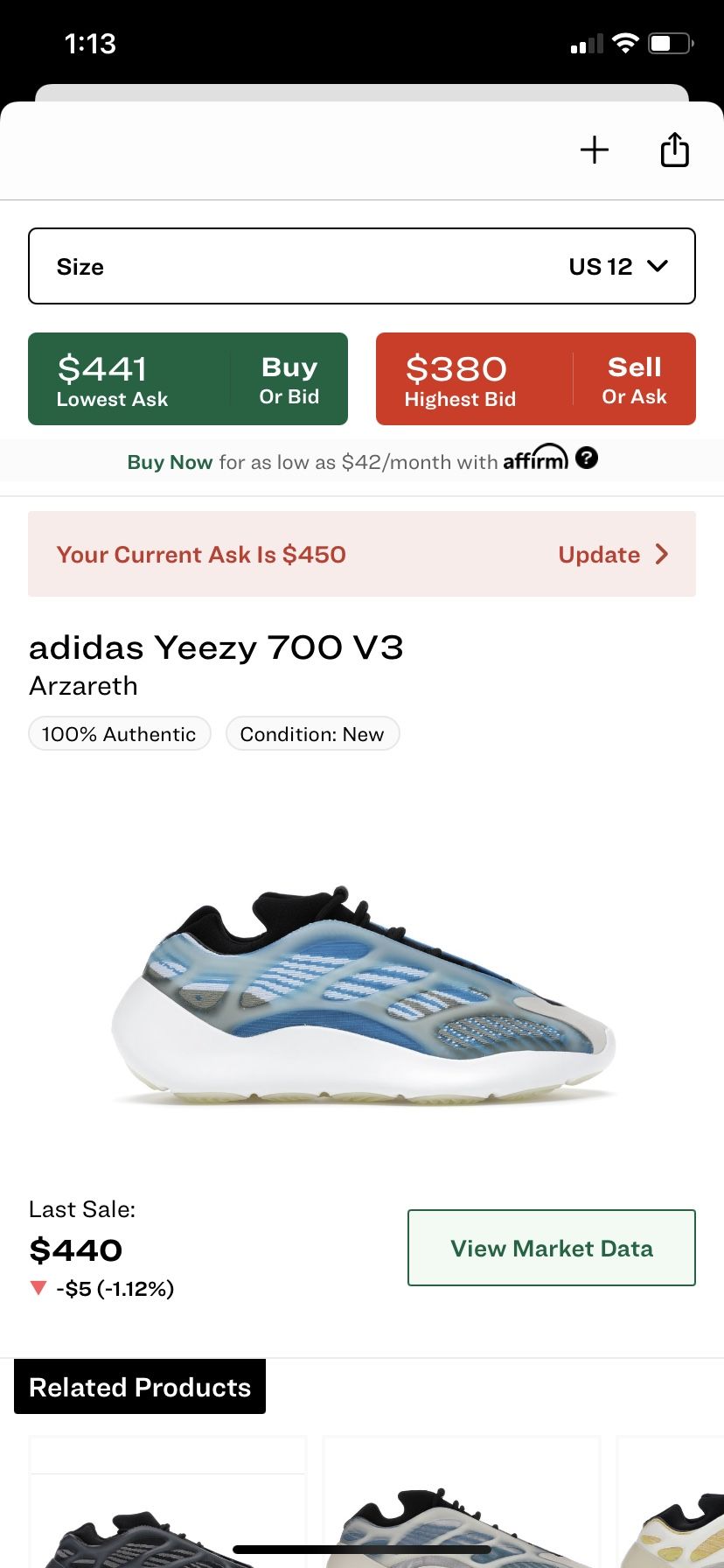Tap the green $441 Buy or Bid button
Viewport: 724px width, 1568px height.
click(188, 379)
